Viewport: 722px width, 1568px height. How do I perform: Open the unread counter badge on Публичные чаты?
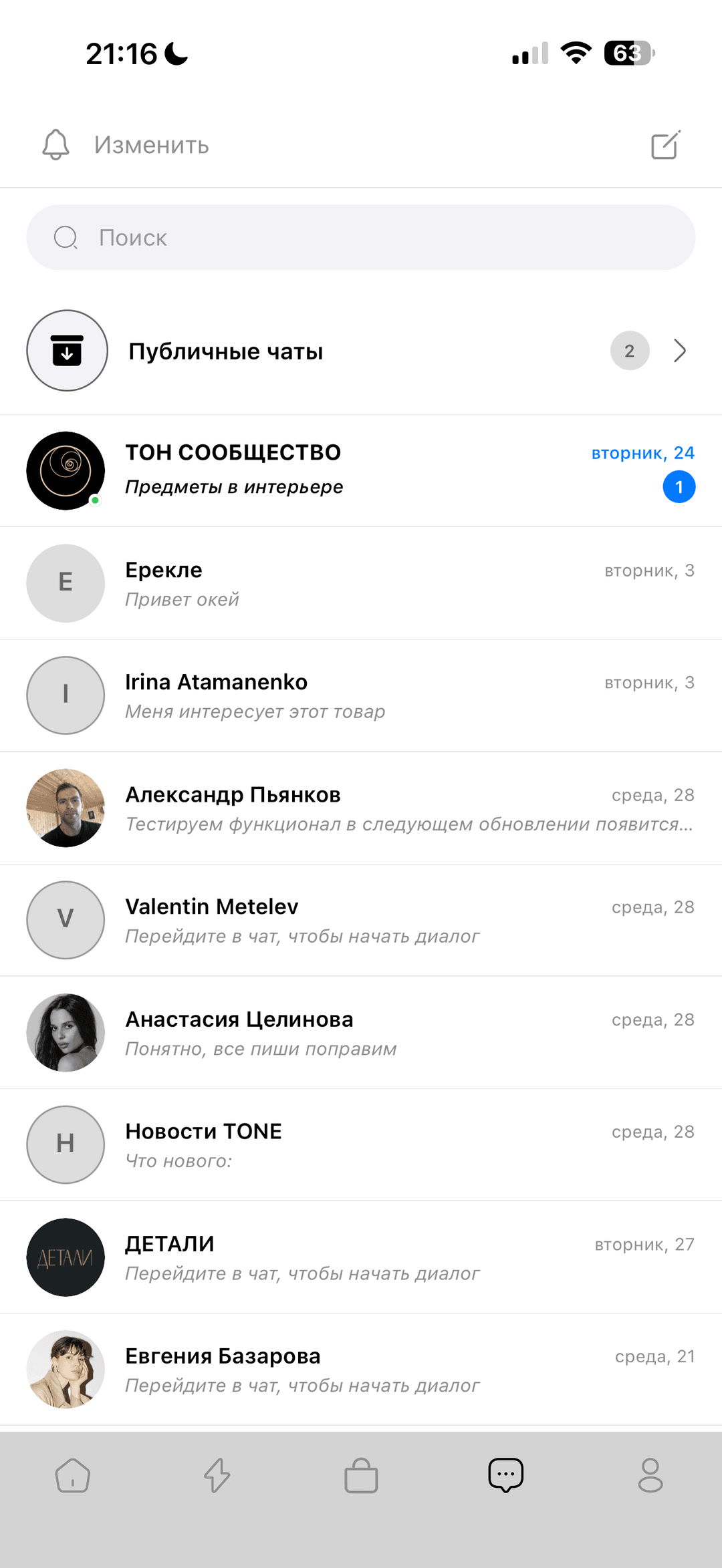click(629, 350)
